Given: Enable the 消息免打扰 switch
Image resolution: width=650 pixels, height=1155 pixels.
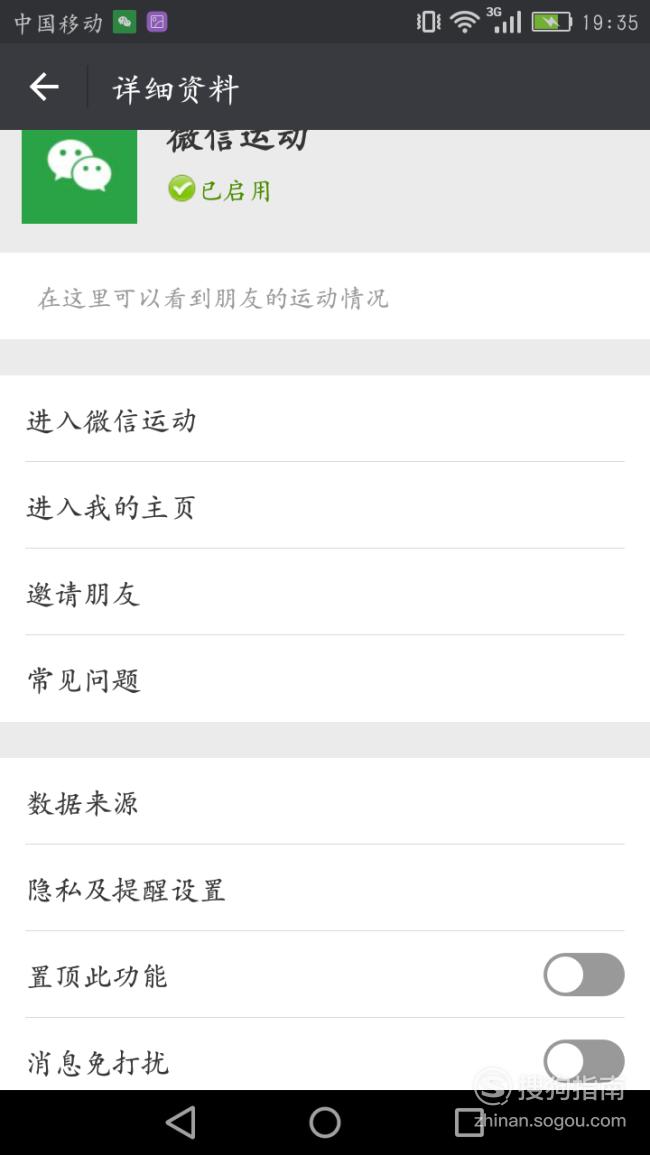Looking at the screenshot, I should [x=584, y=1061].
